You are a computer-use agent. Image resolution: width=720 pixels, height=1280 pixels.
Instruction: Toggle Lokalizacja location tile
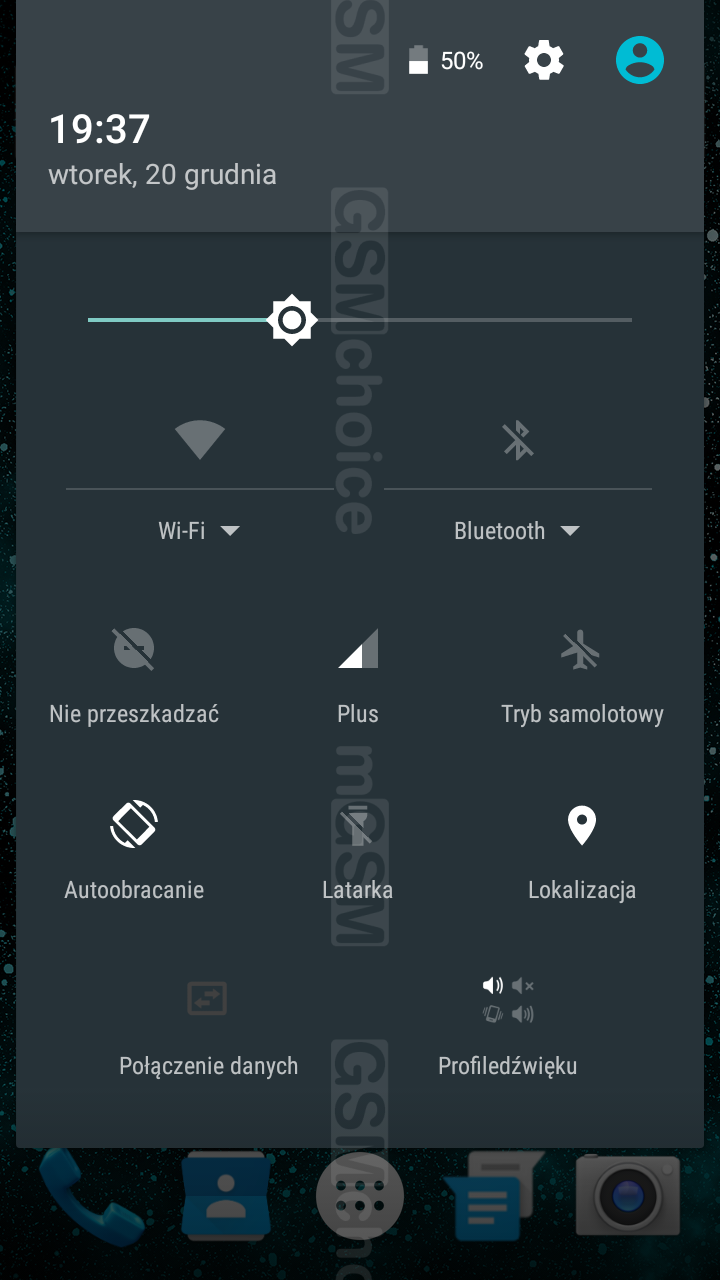[582, 848]
